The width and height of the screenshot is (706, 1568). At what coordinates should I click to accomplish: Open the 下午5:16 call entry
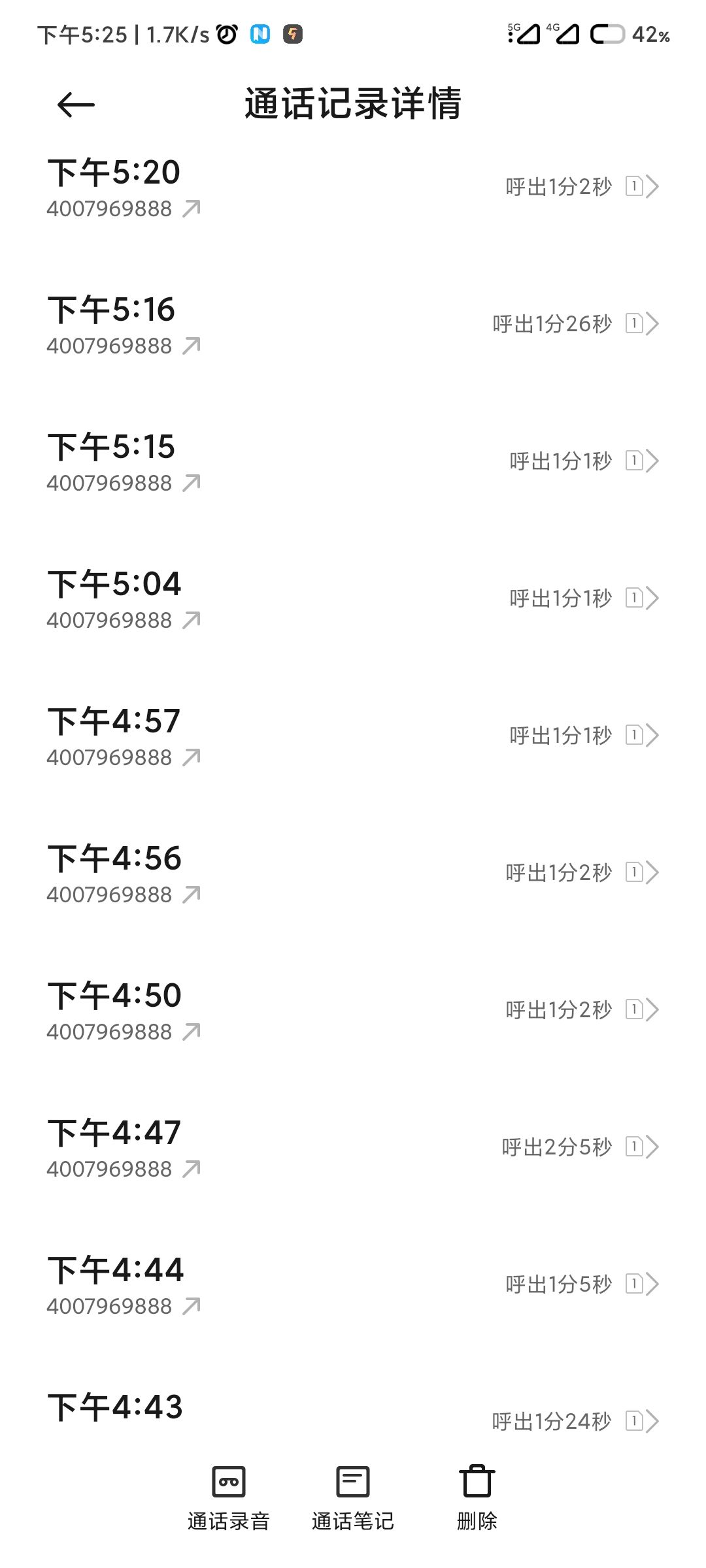pos(353,325)
